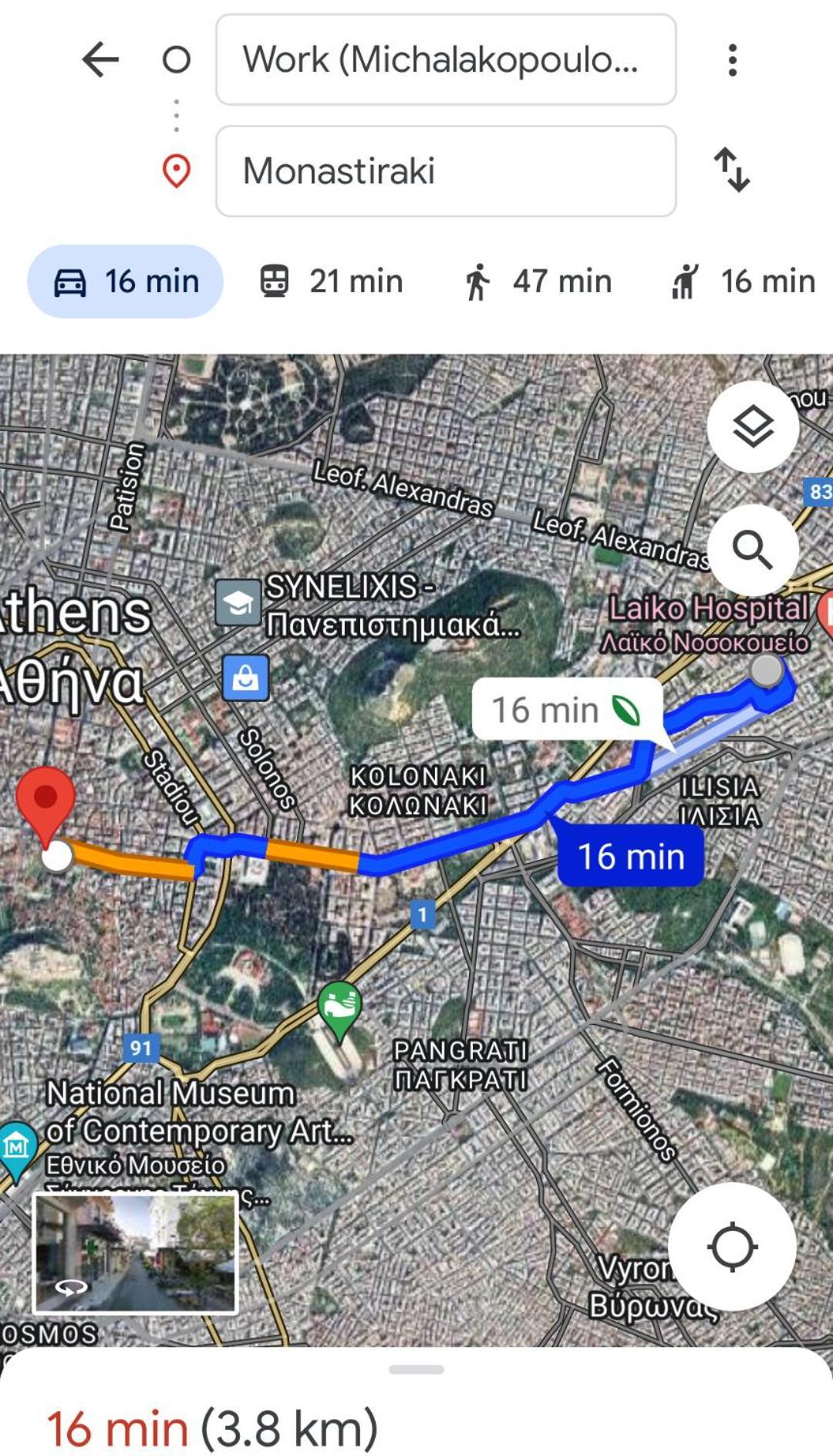Image resolution: width=833 pixels, height=1456 pixels.
Task: Open National Museum of Contemporary Art marker
Action: click(x=17, y=1147)
